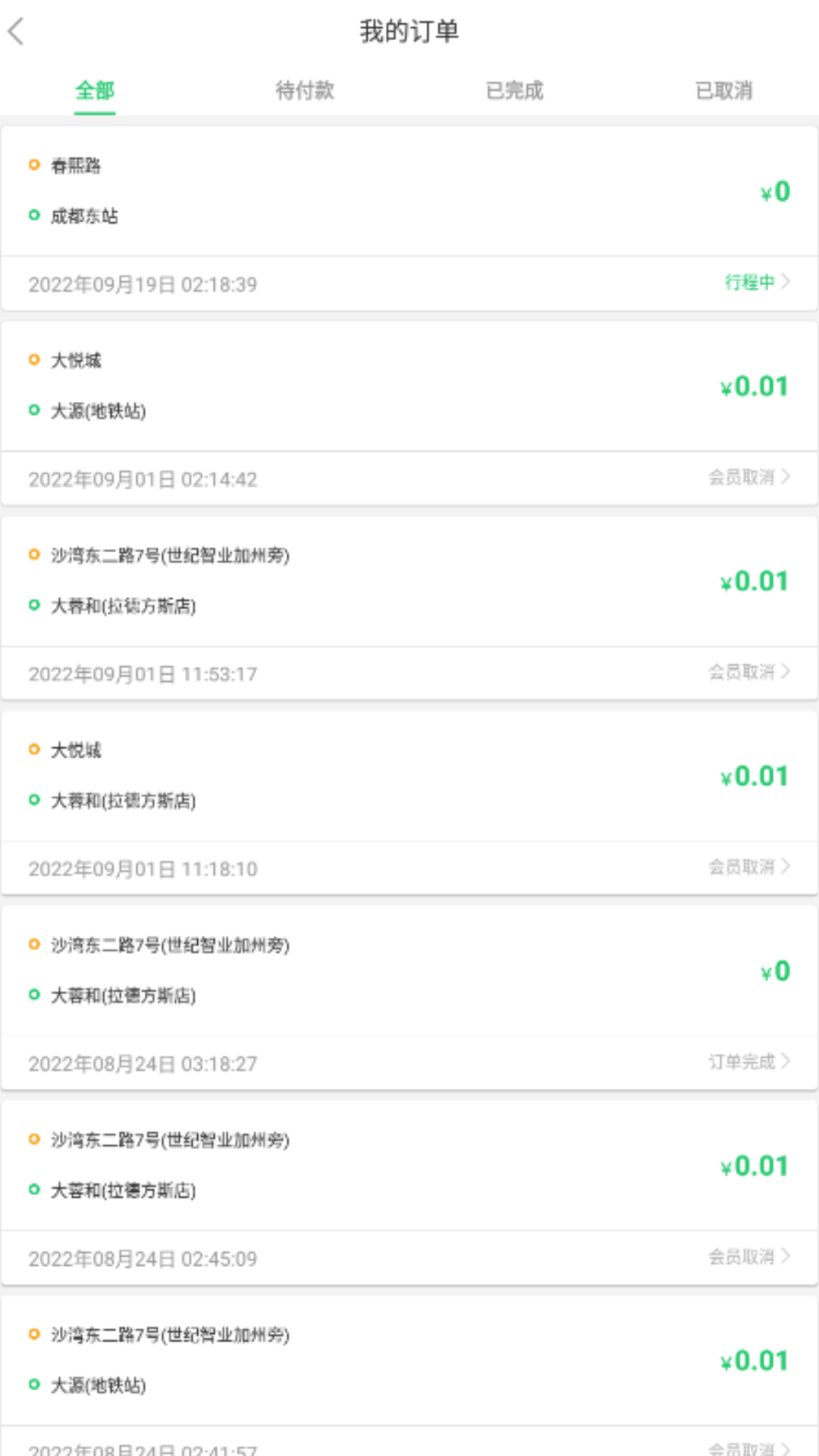Switch to the 已完成 tab

click(x=515, y=91)
